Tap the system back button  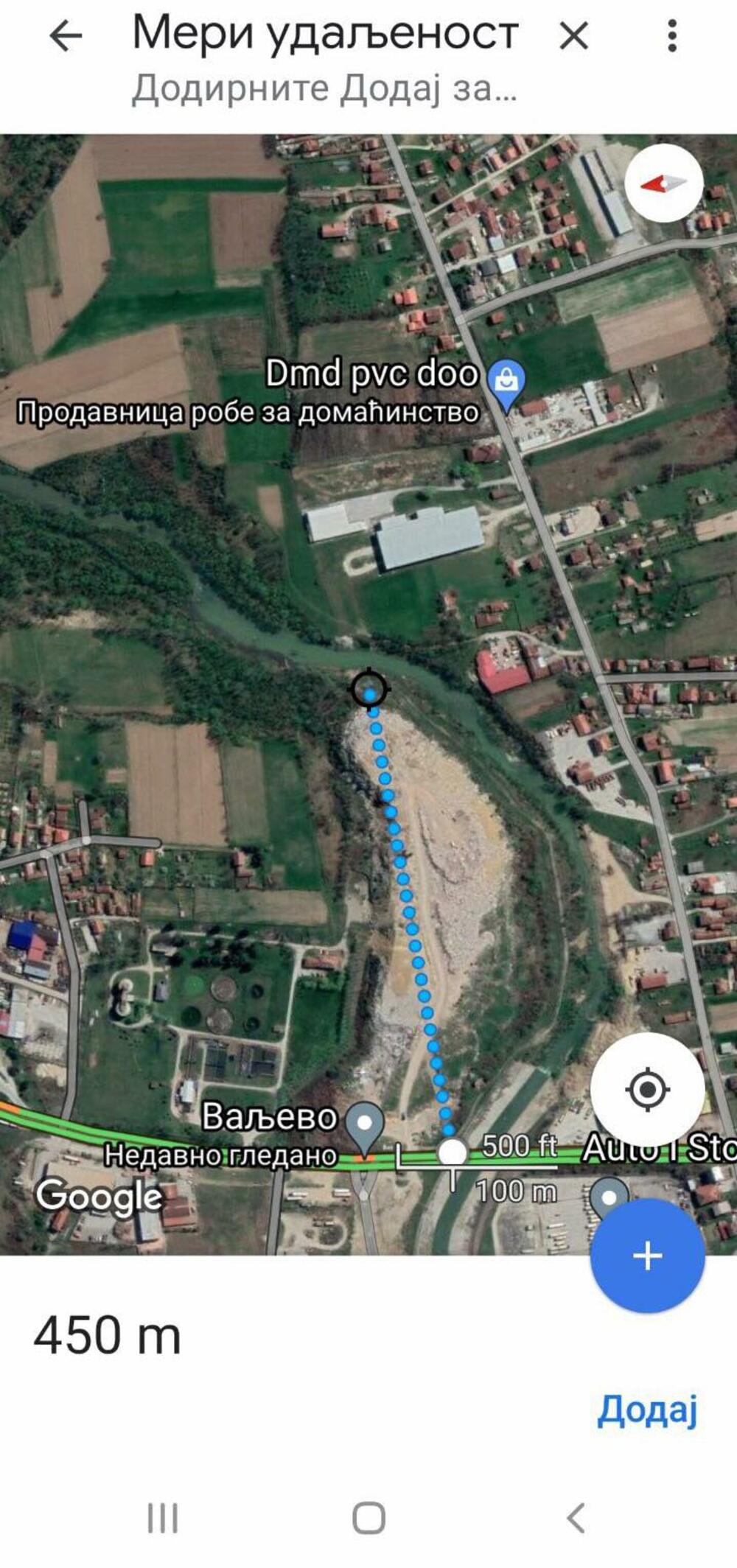(x=576, y=1518)
